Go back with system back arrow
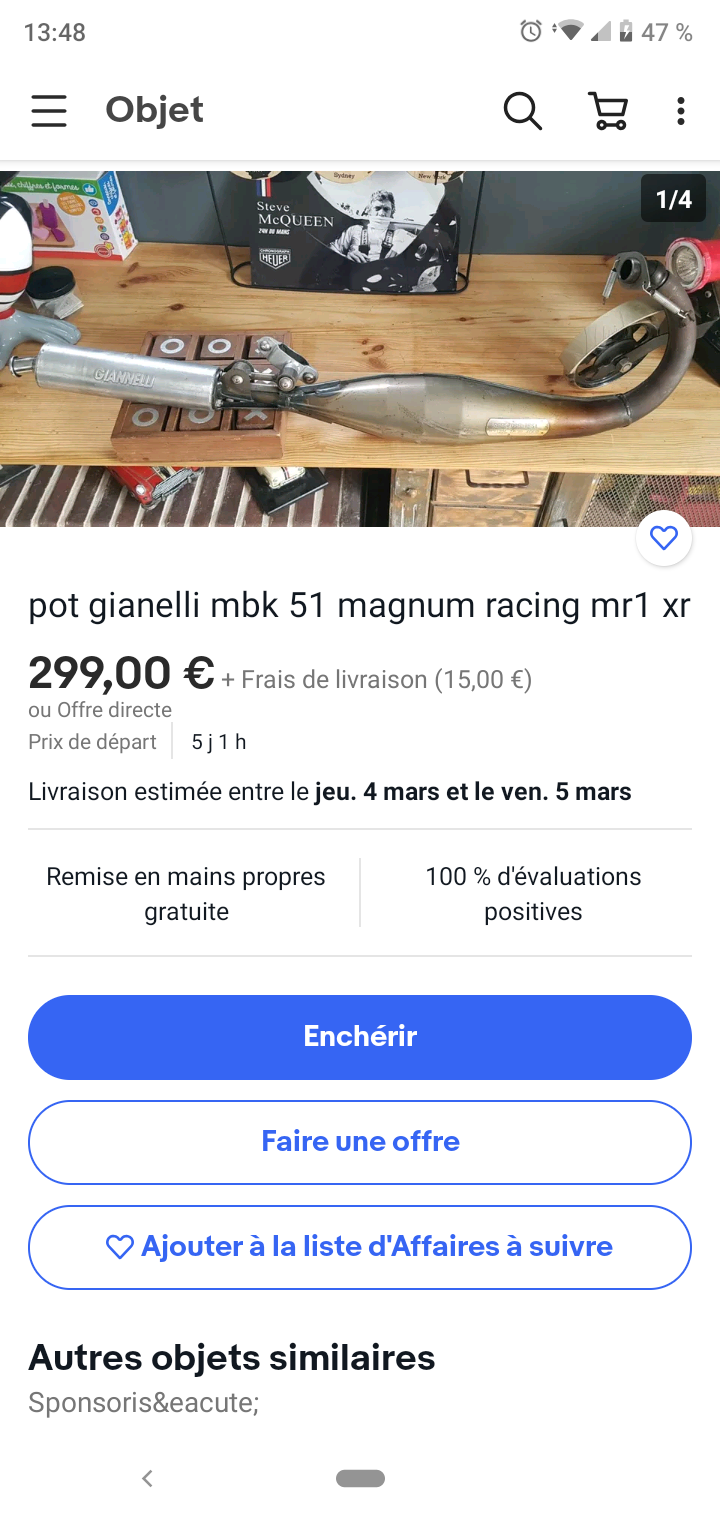The height and width of the screenshot is (1520, 720). 147,1478
